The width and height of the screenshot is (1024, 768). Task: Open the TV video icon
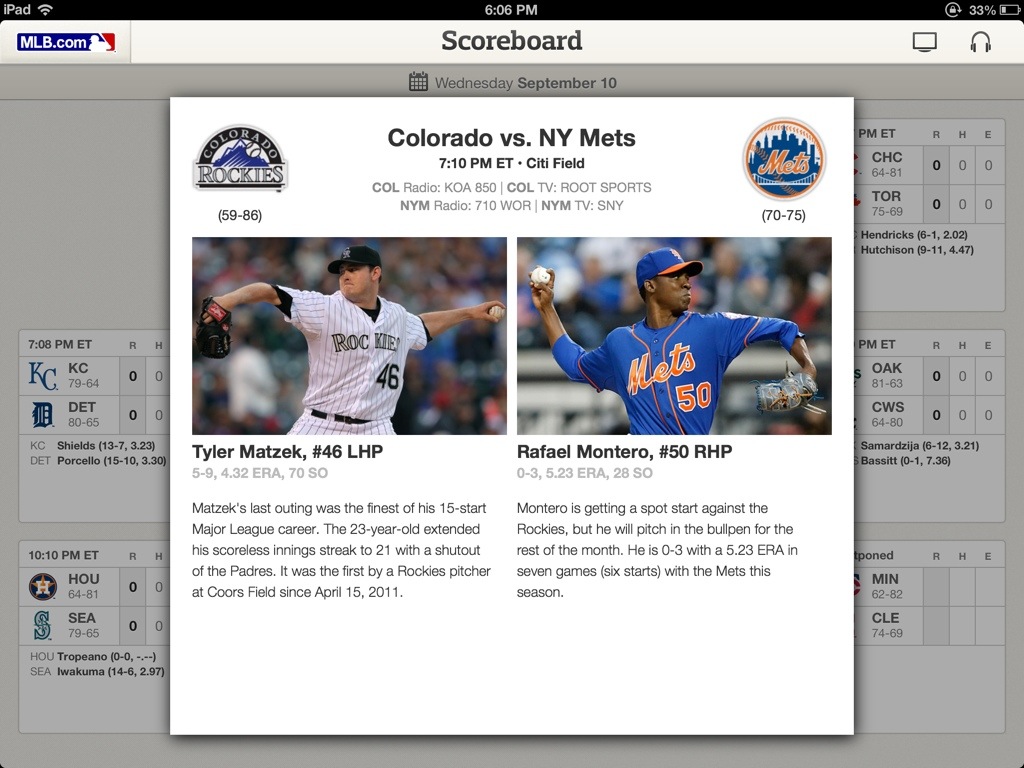click(x=925, y=42)
